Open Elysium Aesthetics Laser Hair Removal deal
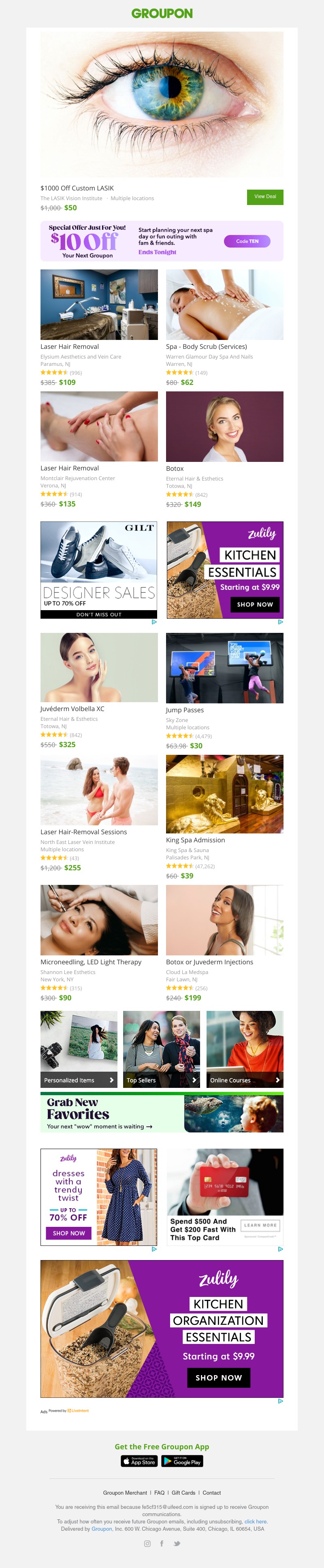 69,346
